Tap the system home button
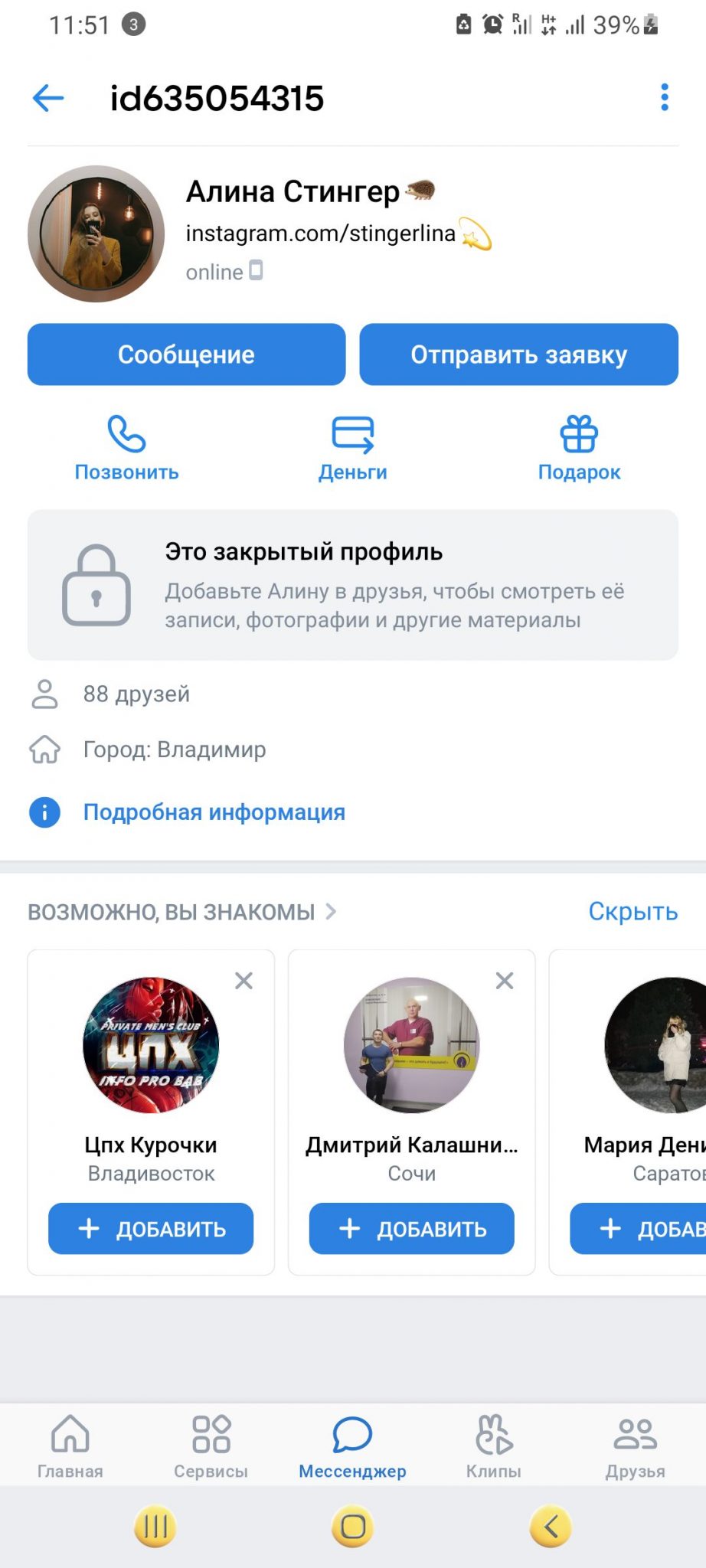706x1568 pixels. pyautogui.click(x=353, y=1527)
